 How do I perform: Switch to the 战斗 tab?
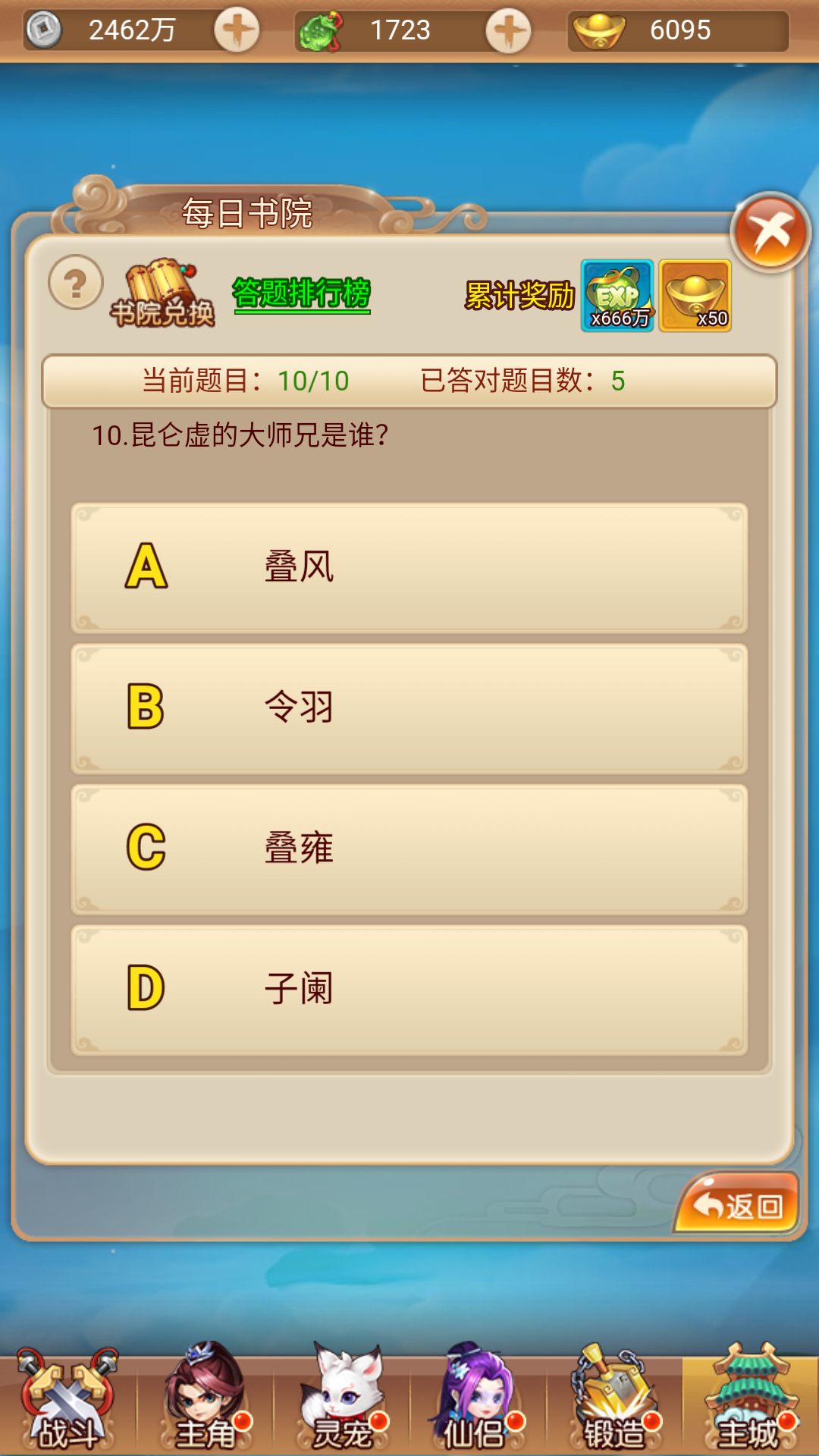68,1401
